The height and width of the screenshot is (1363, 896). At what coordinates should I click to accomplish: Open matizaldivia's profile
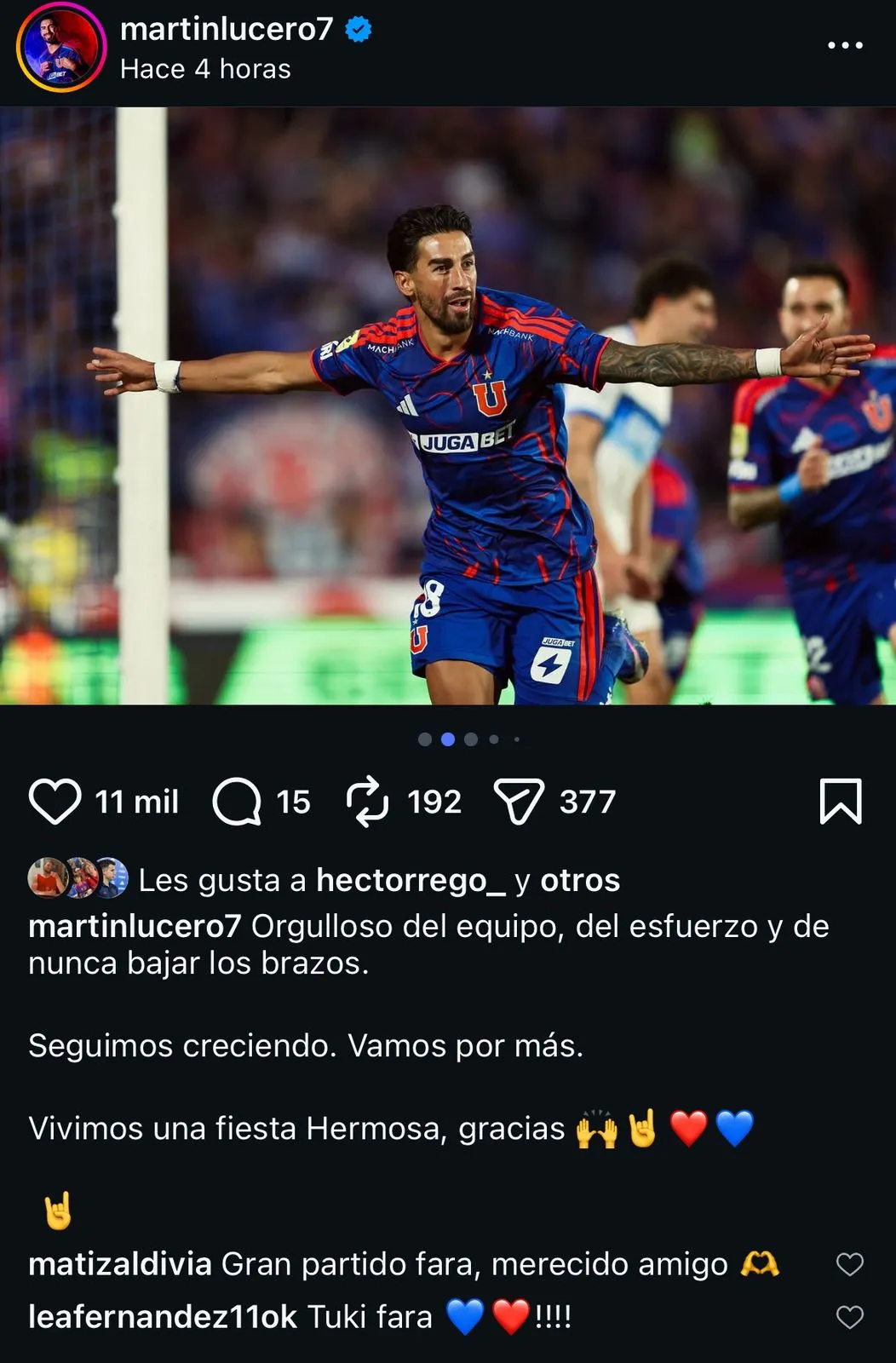coord(120,1264)
